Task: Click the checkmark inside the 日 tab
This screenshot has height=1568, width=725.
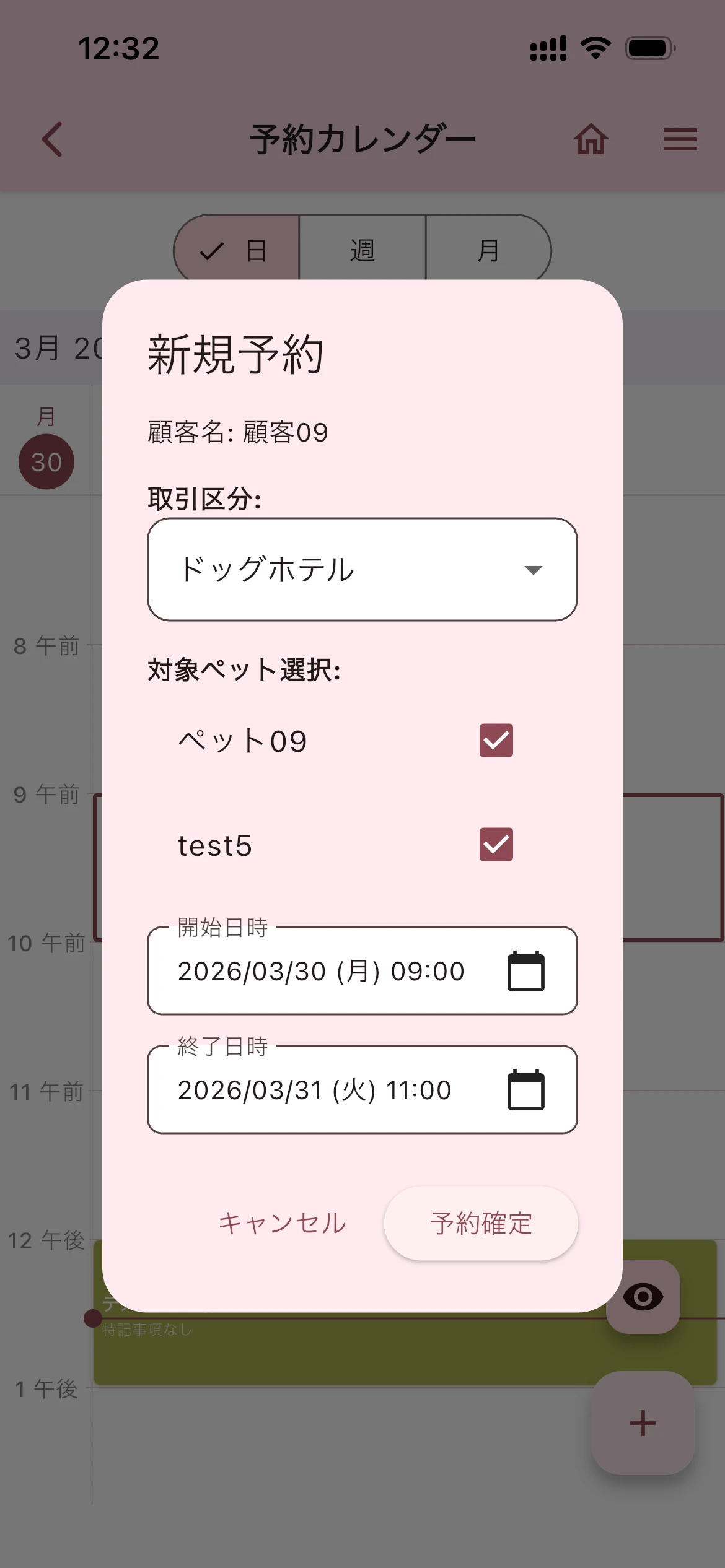Action: (211, 250)
